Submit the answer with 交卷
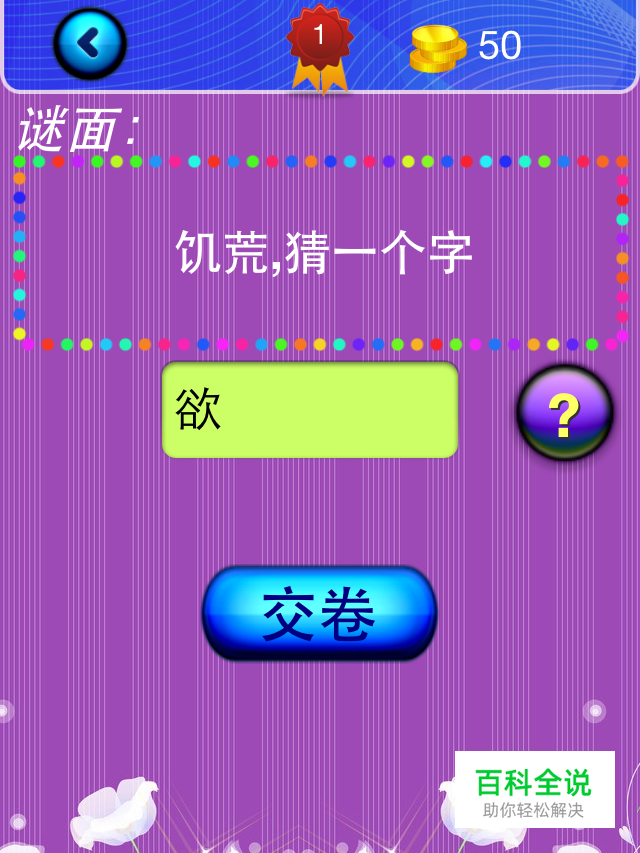Viewport: 640px width, 853px height. (320, 614)
